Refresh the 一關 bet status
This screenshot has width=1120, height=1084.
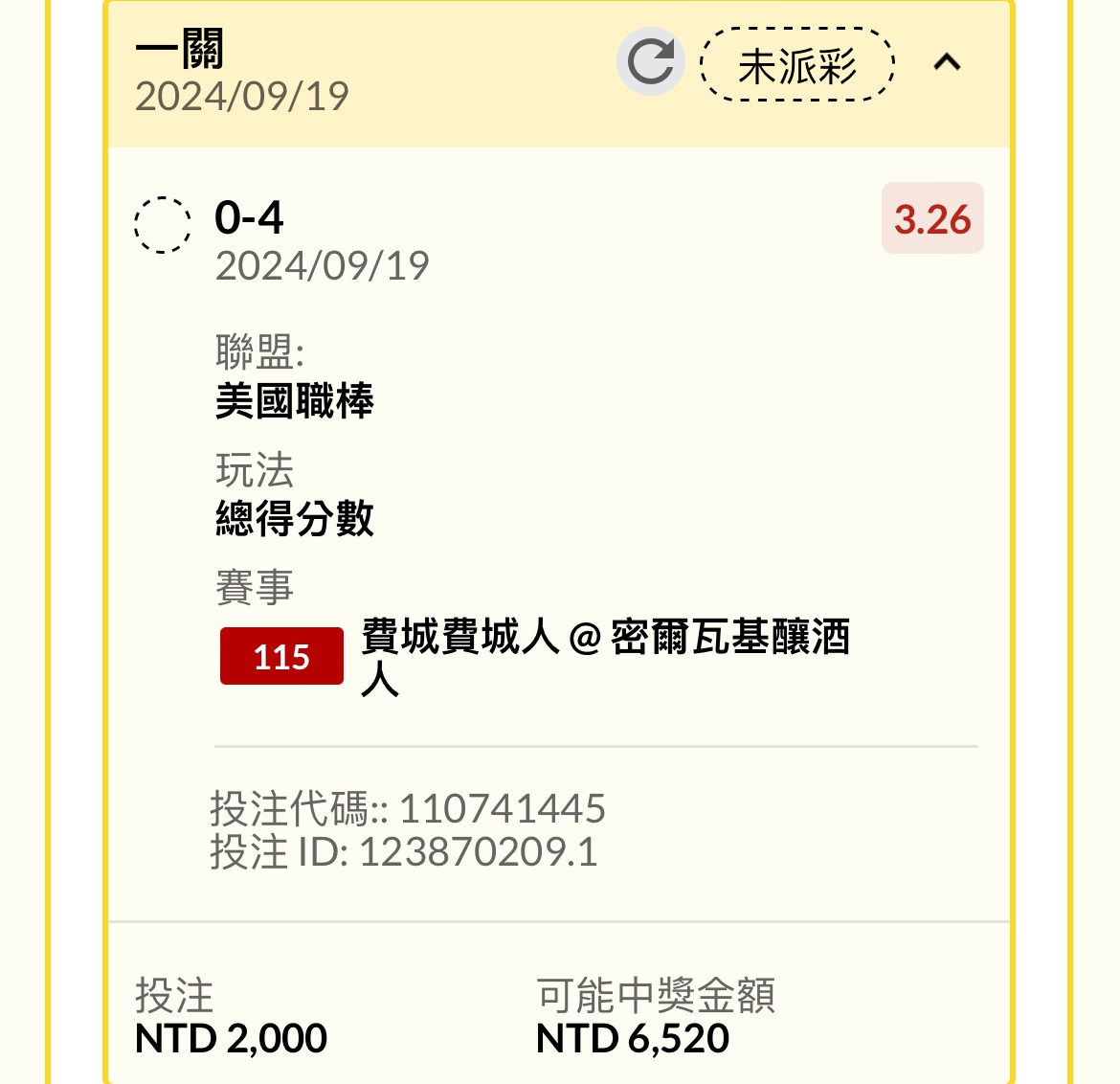point(651,62)
